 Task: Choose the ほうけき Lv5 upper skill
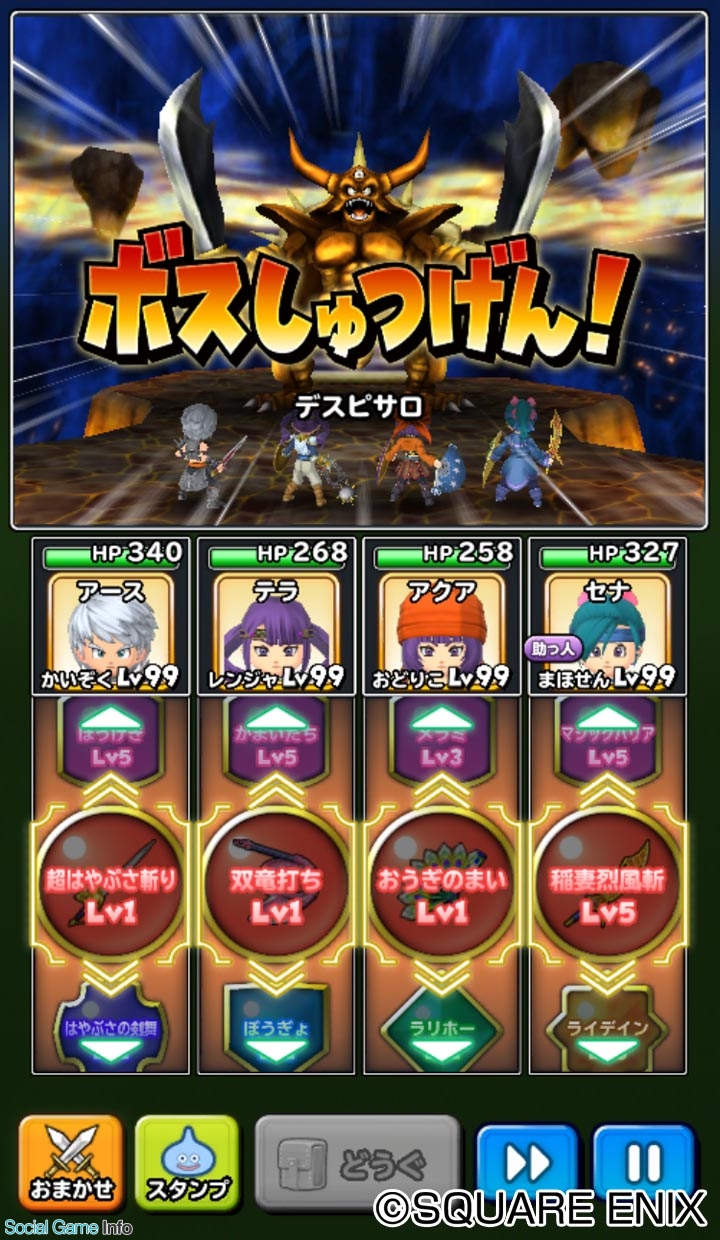(111, 740)
